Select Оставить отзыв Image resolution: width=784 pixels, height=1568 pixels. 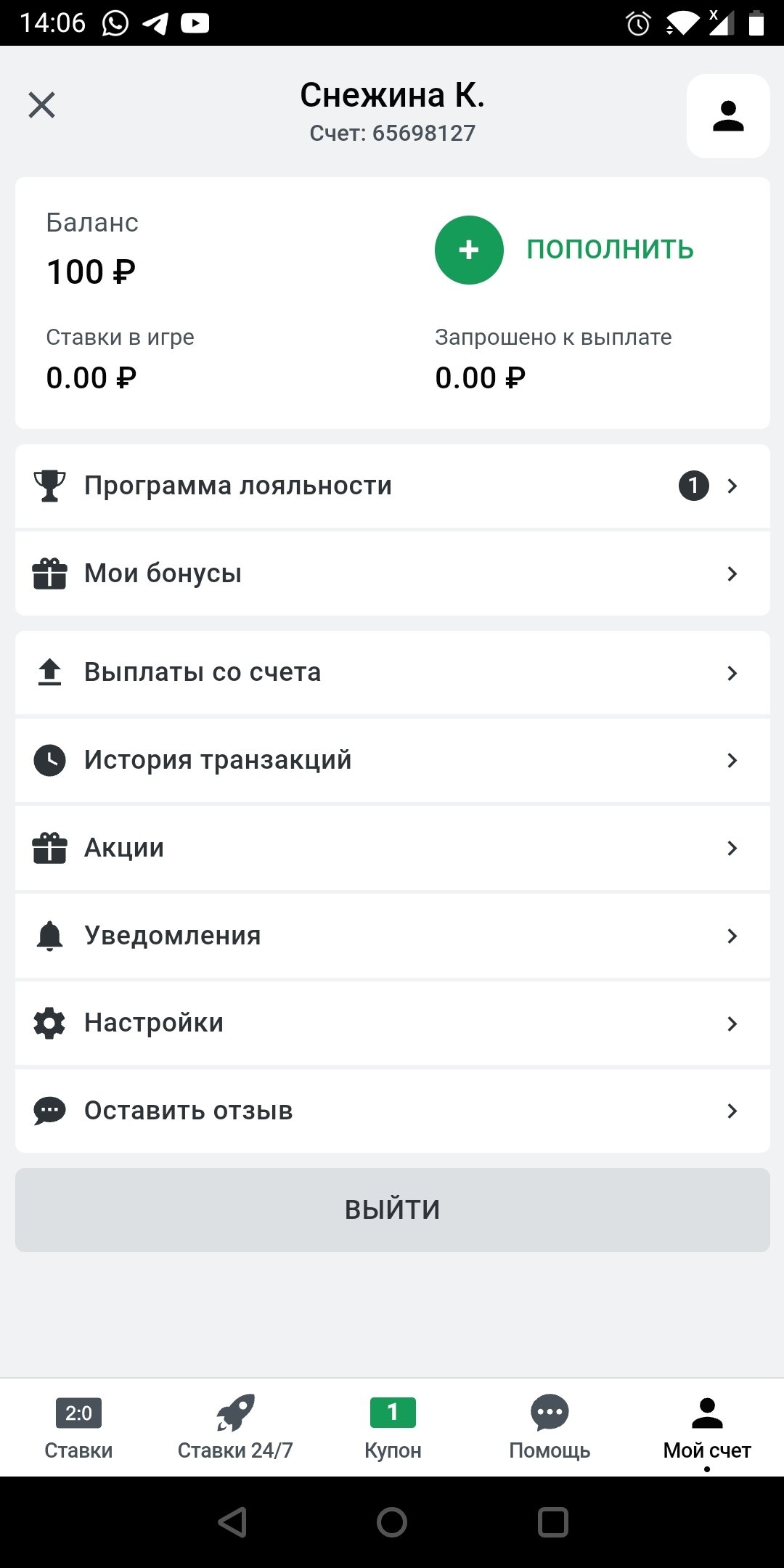coord(392,1111)
